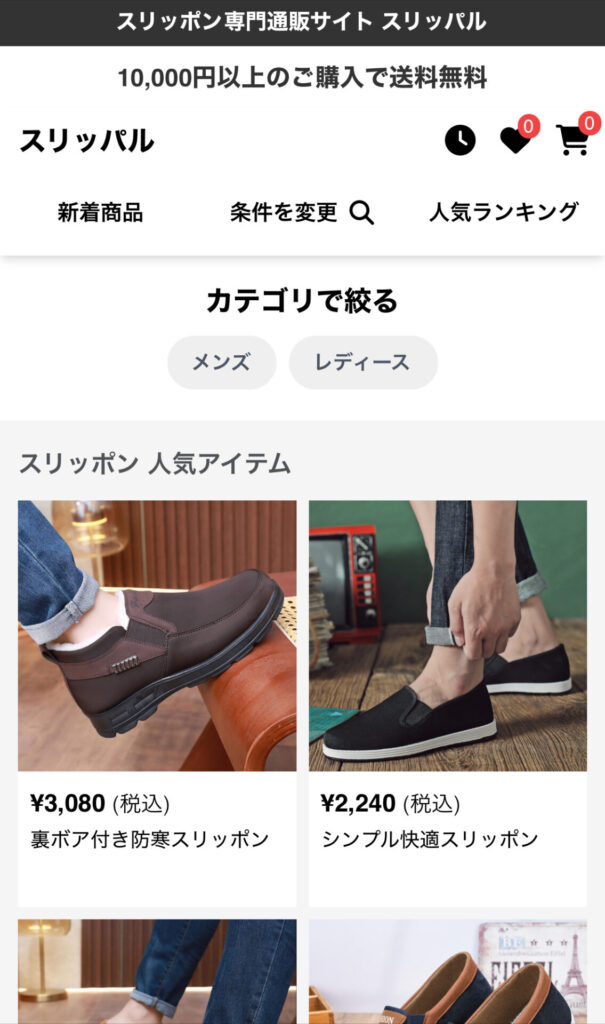Open 人気ランキング popularity ranking
605x1024 pixels.
pyautogui.click(x=503, y=212)
